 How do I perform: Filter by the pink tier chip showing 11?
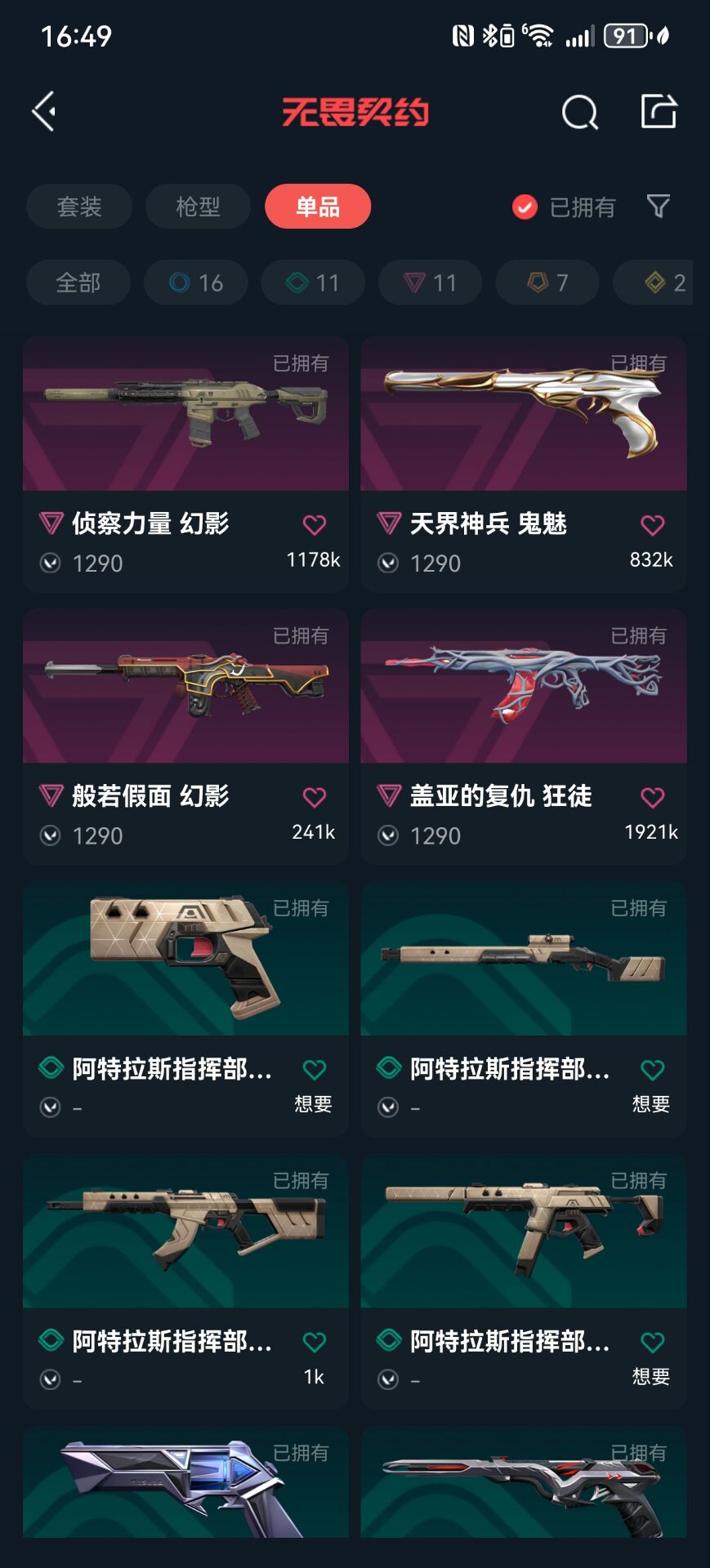point(430,283)
